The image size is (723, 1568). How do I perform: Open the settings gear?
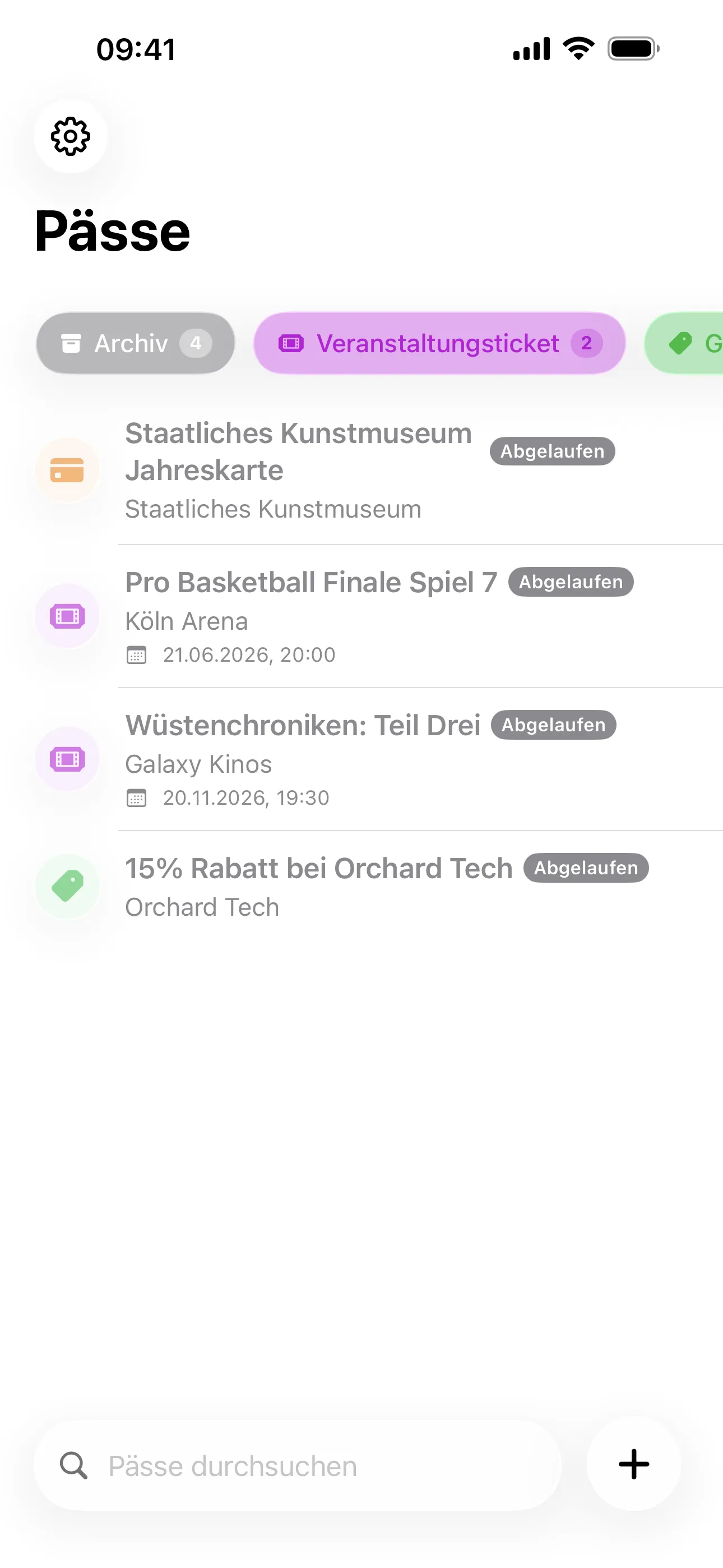[x=71, y=136]
